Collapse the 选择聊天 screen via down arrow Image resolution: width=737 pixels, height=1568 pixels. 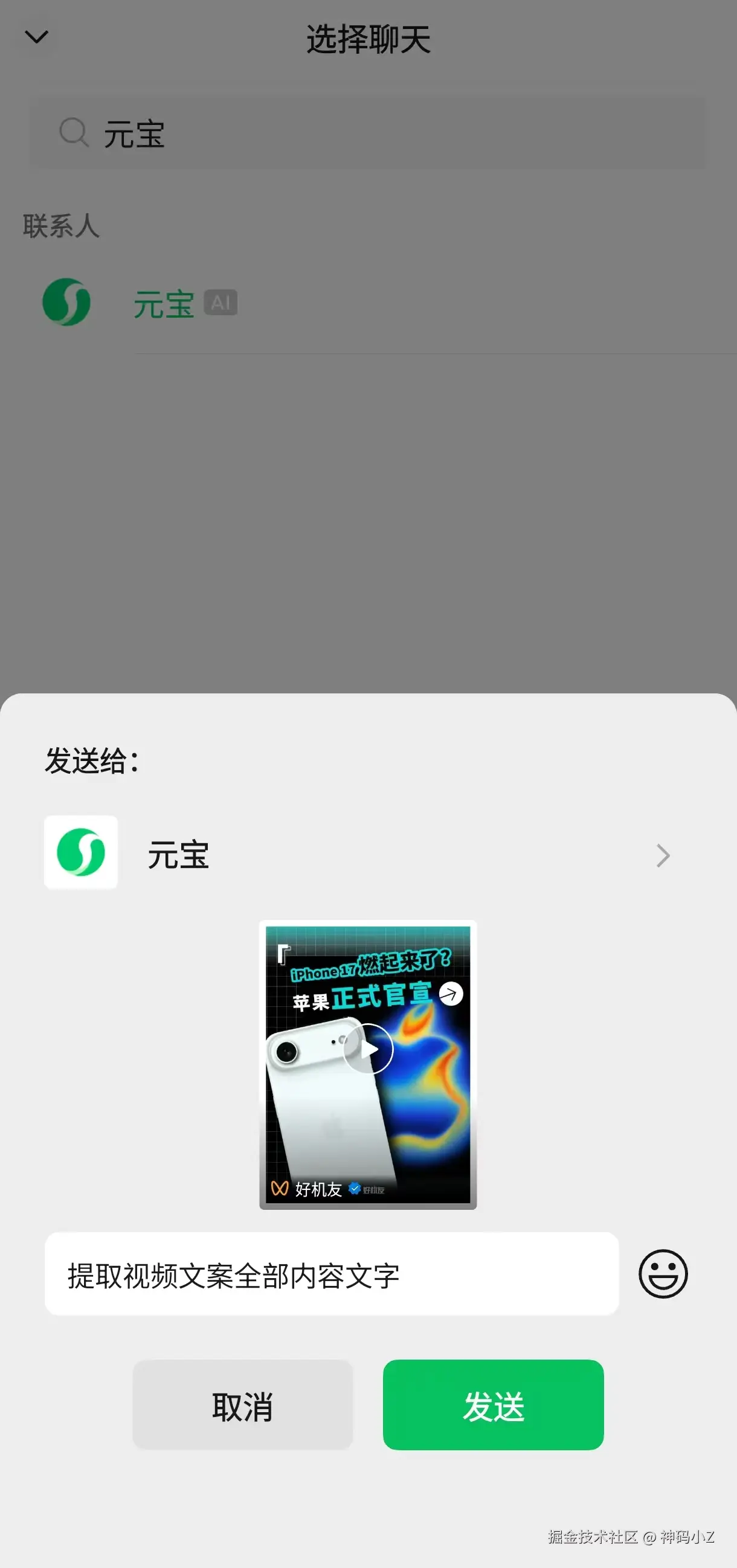click(x=36, y=37)
